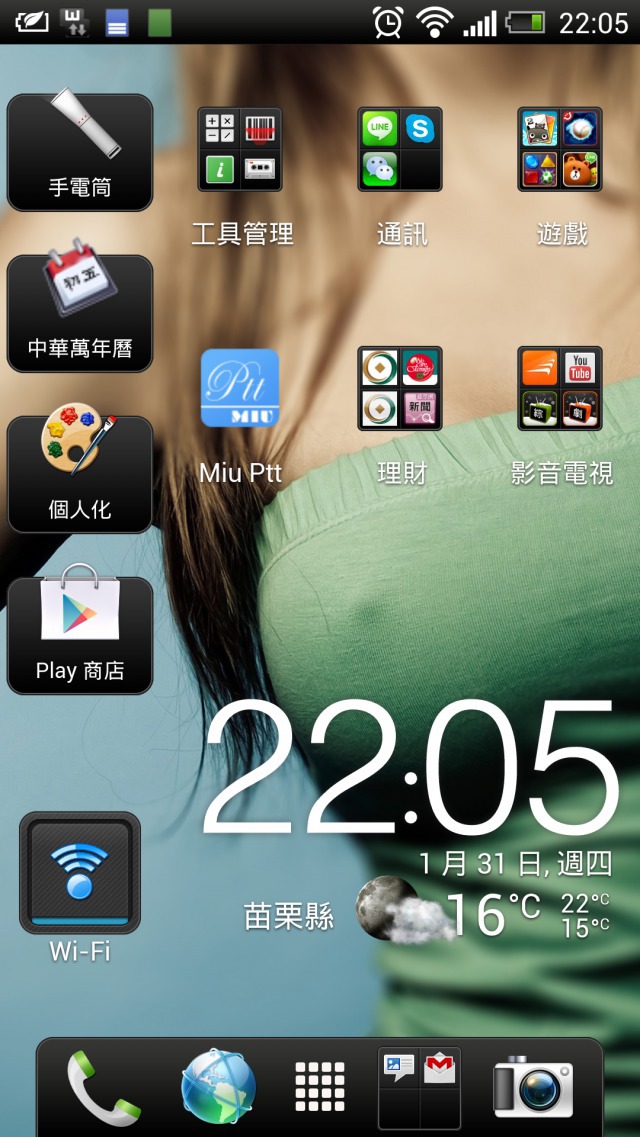
Task: Tap the 22:05 clock widget
Action: point(411,769)
